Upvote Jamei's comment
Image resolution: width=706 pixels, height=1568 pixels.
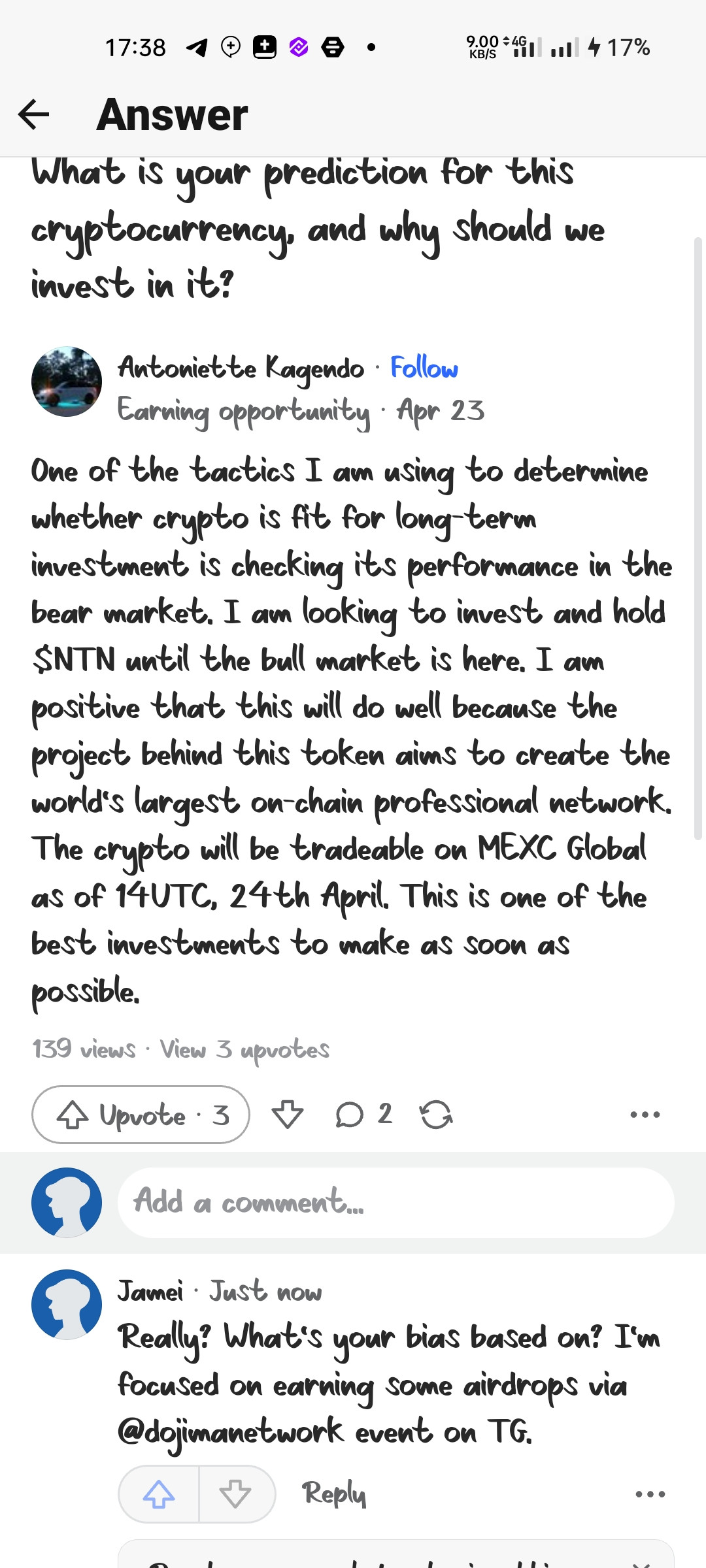(159, 1494)
